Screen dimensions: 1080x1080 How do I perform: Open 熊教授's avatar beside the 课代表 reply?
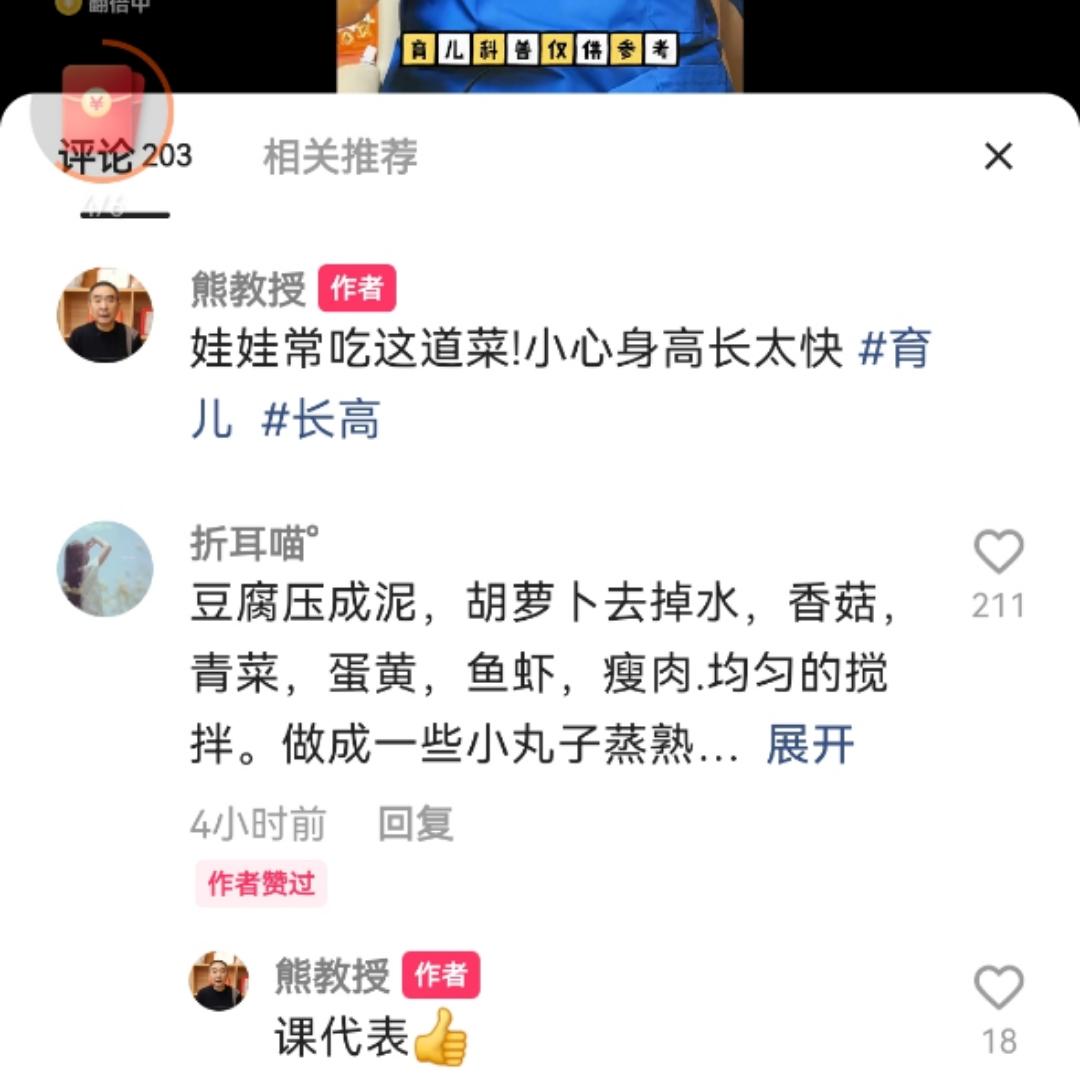218,981
